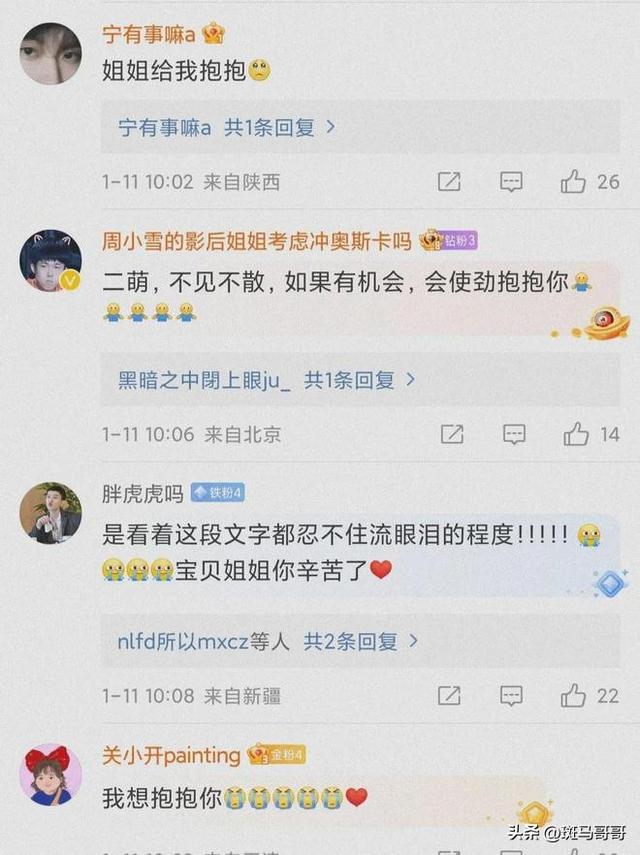
Task: Share 宁有事嘛a's comment
Action: coord(449,182)
